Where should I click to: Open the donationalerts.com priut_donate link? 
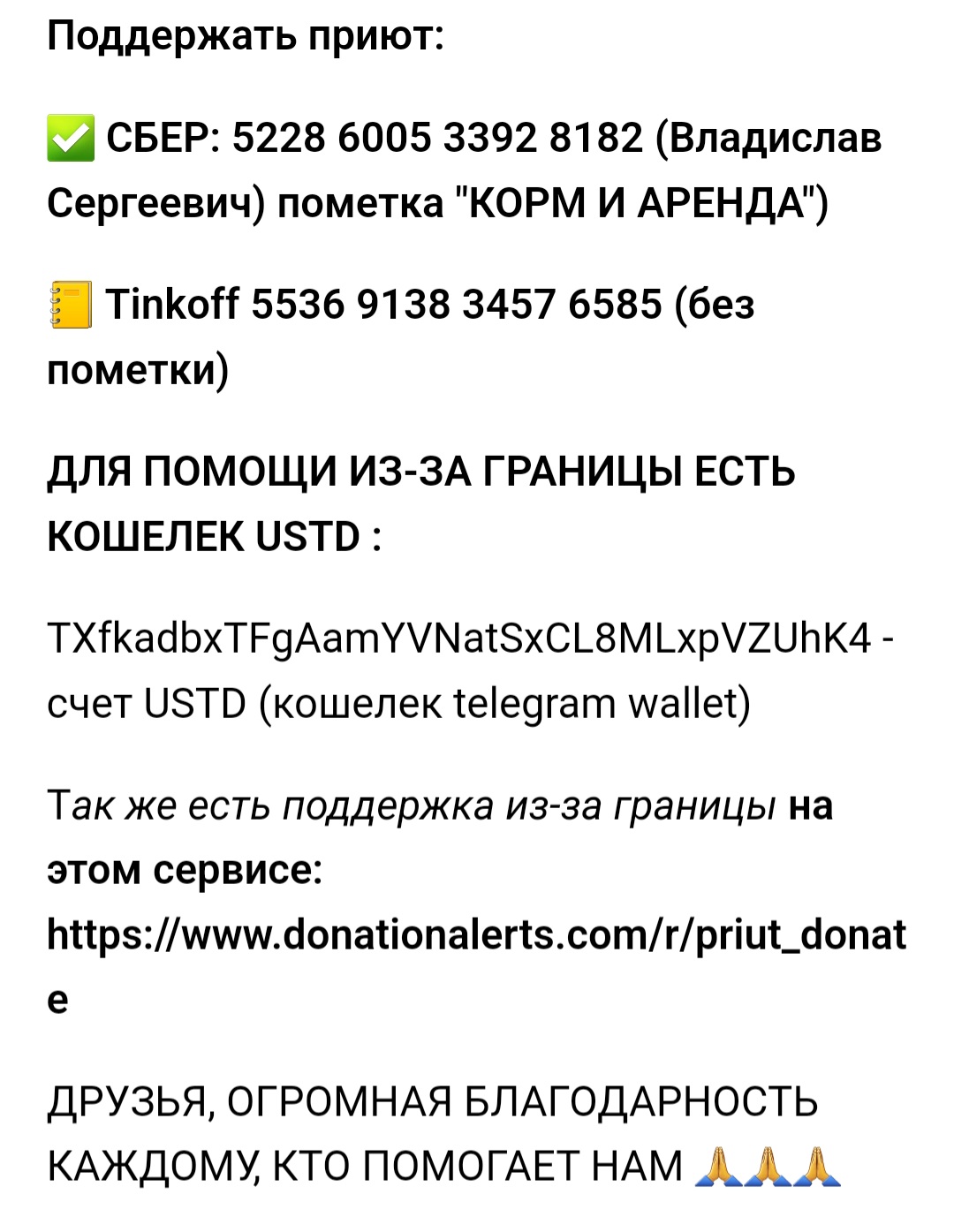point(476,935)
